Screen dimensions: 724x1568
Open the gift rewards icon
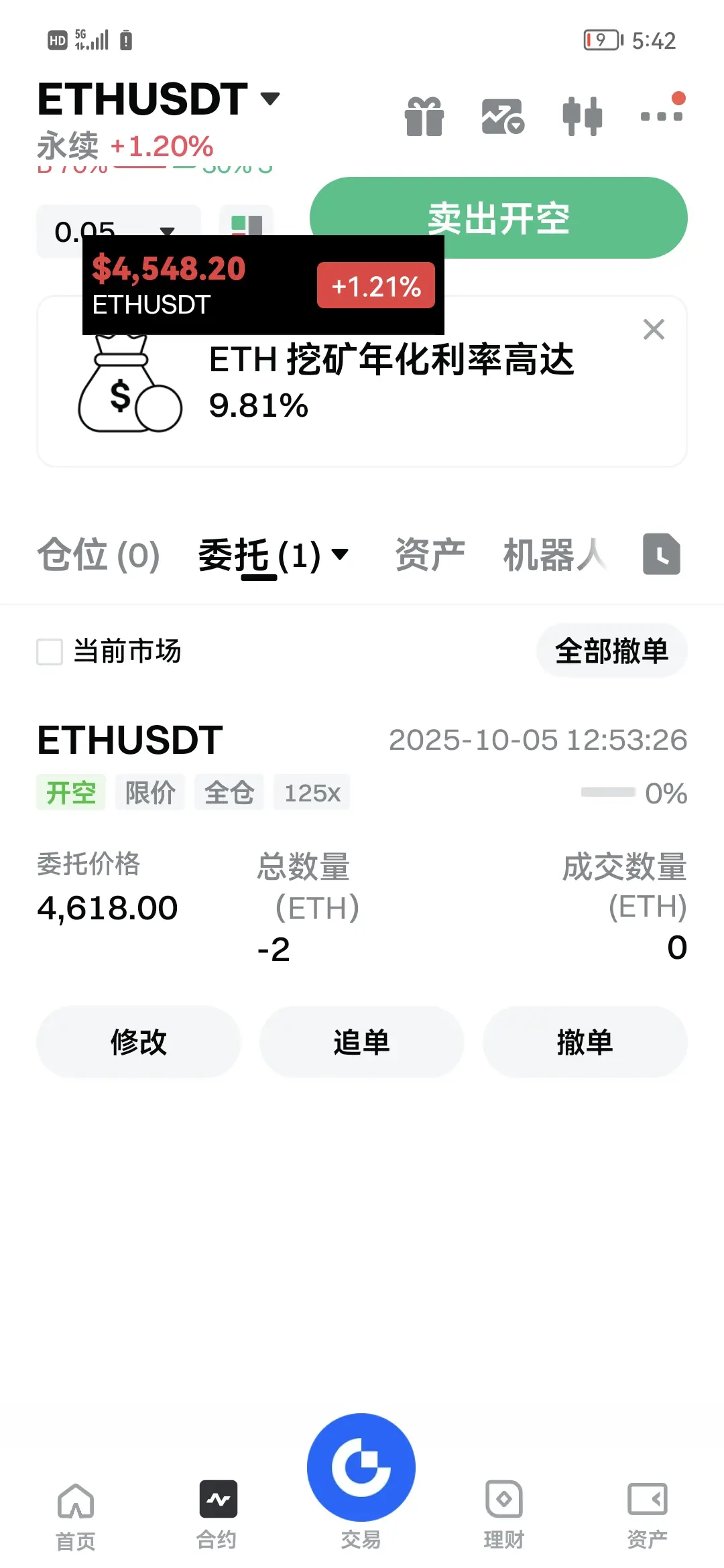point(424,117)
